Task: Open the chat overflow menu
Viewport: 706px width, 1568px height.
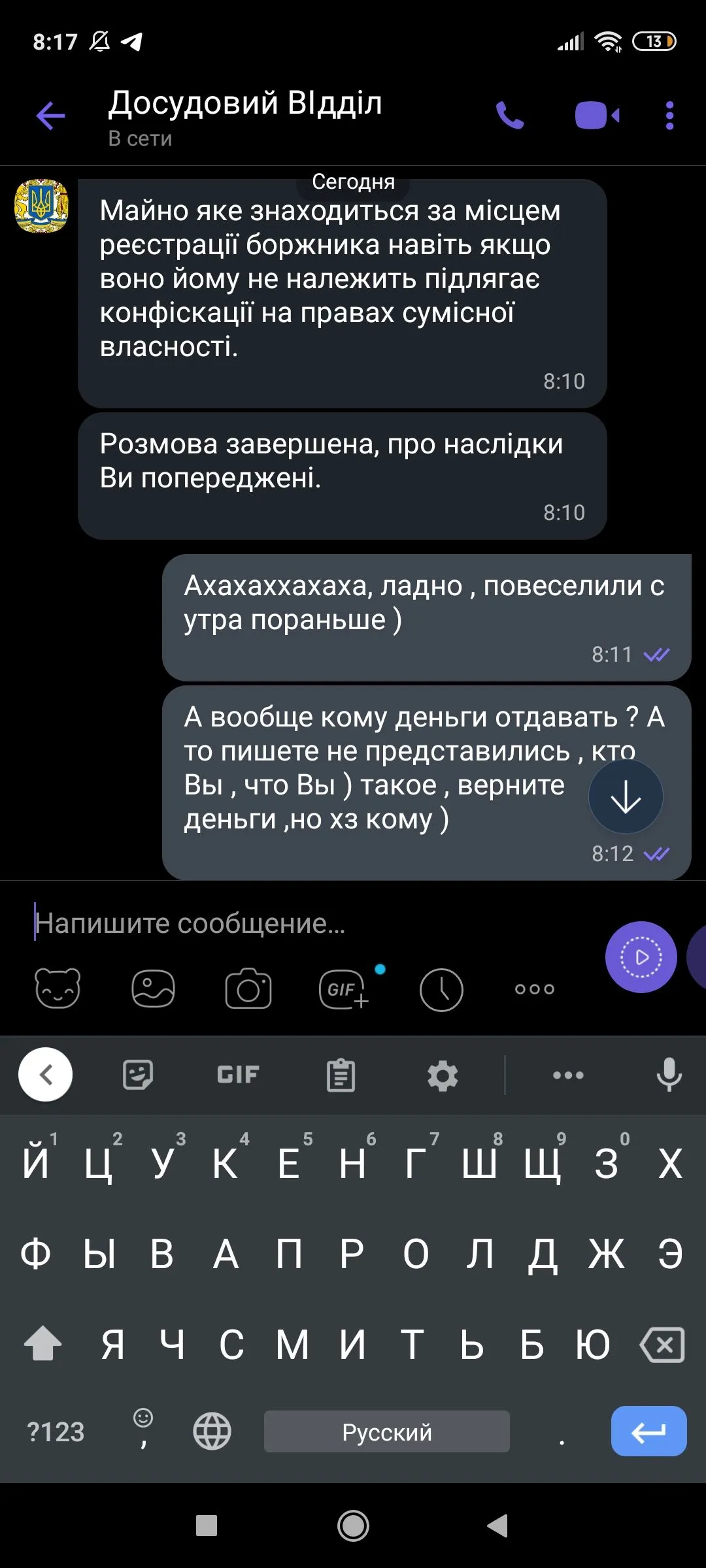Action: click(669, 116)
